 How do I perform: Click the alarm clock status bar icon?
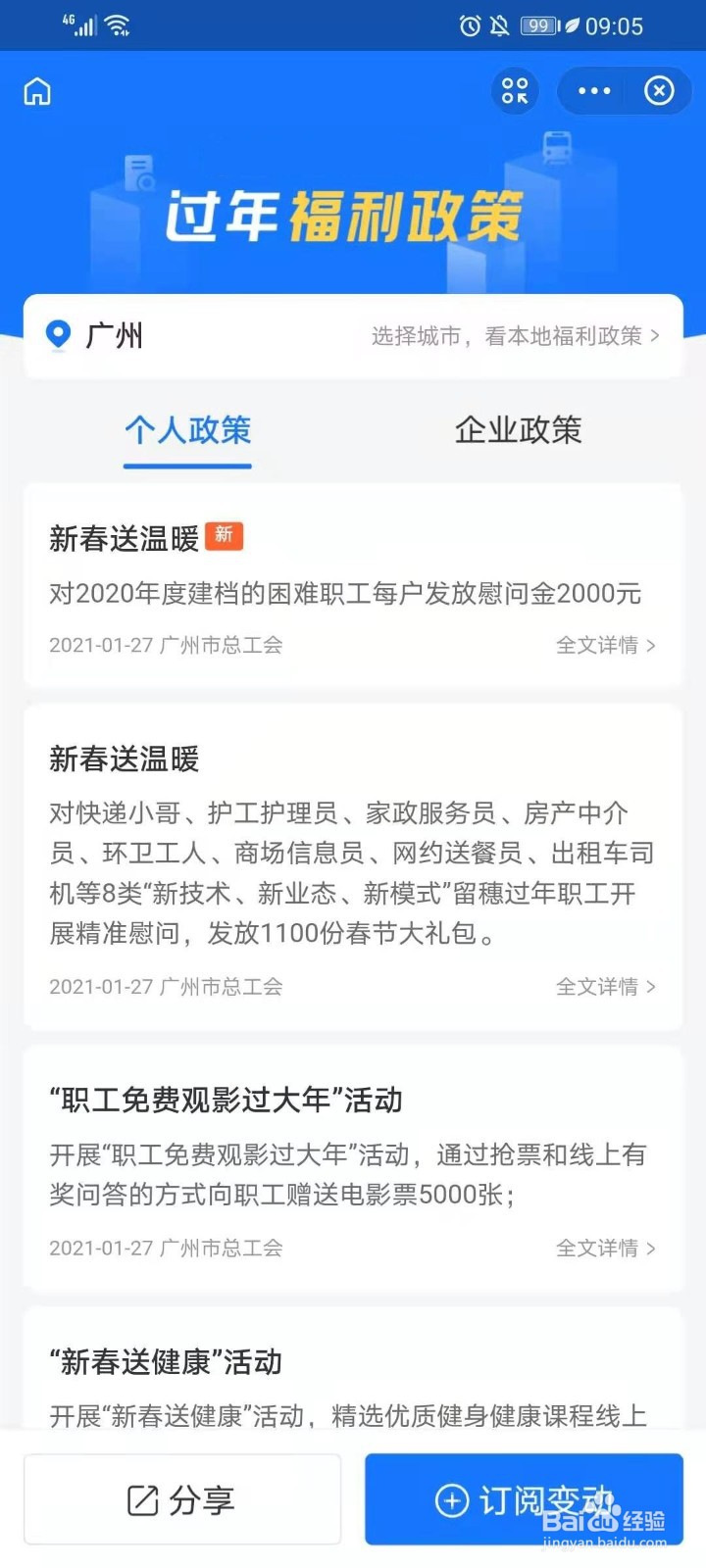[x=472, y=24]
